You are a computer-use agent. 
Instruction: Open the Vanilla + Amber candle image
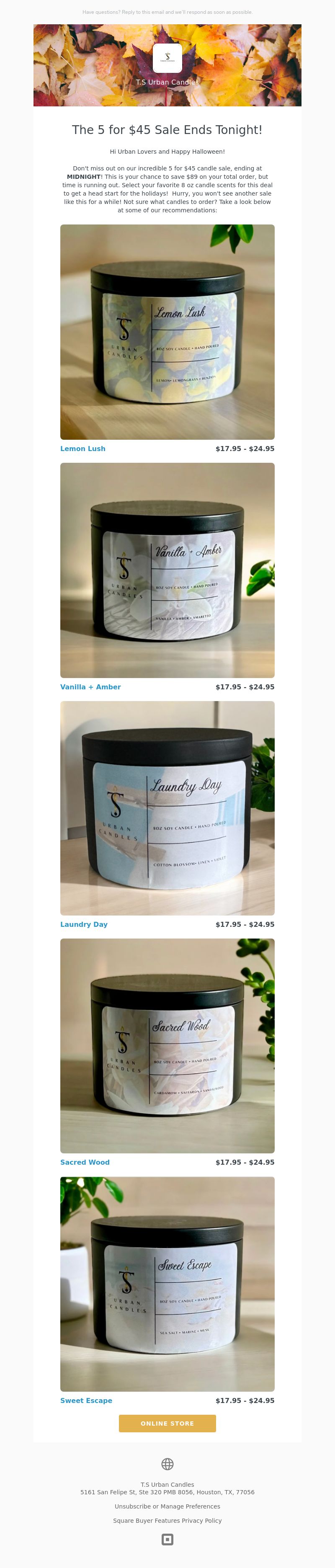coord(167,570)
